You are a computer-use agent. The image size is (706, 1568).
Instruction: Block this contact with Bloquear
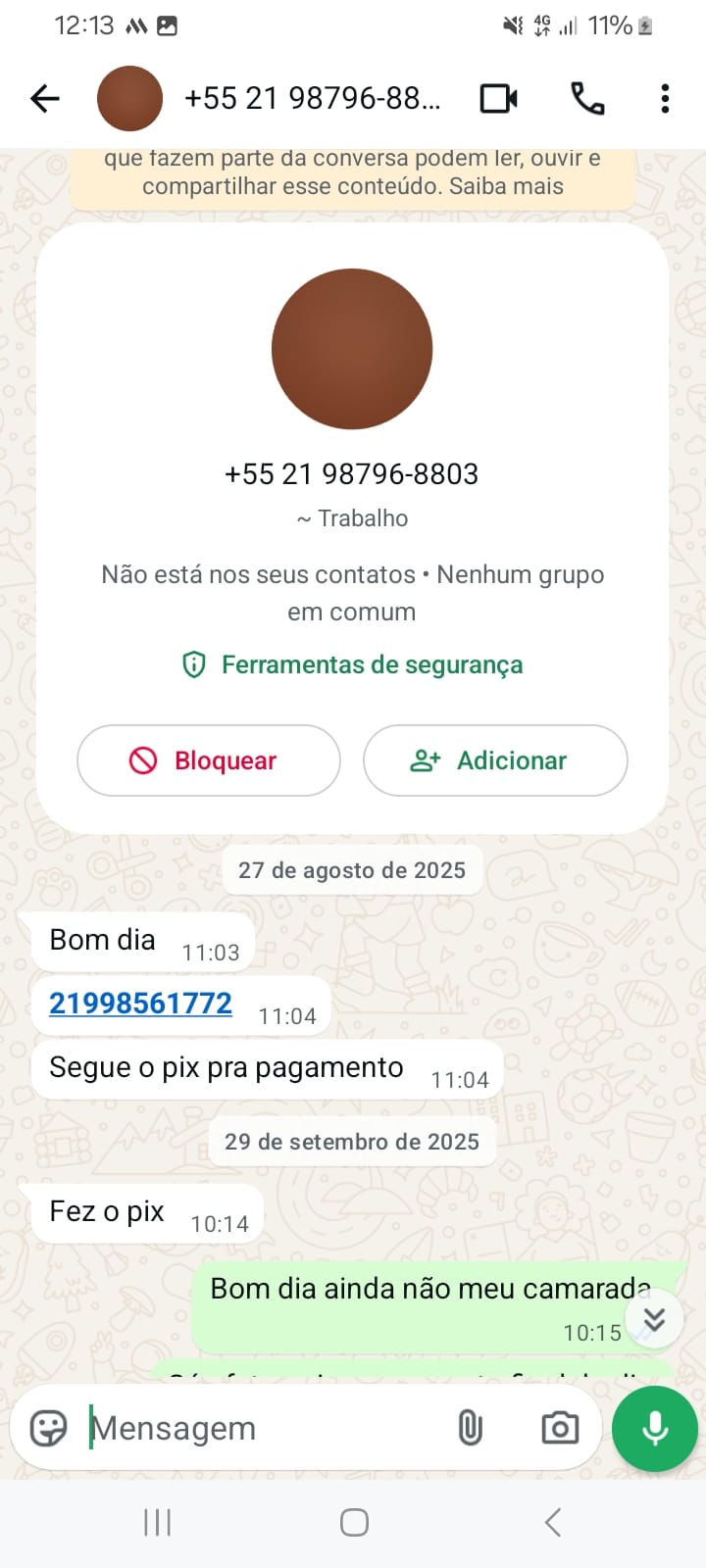point(208,760)
